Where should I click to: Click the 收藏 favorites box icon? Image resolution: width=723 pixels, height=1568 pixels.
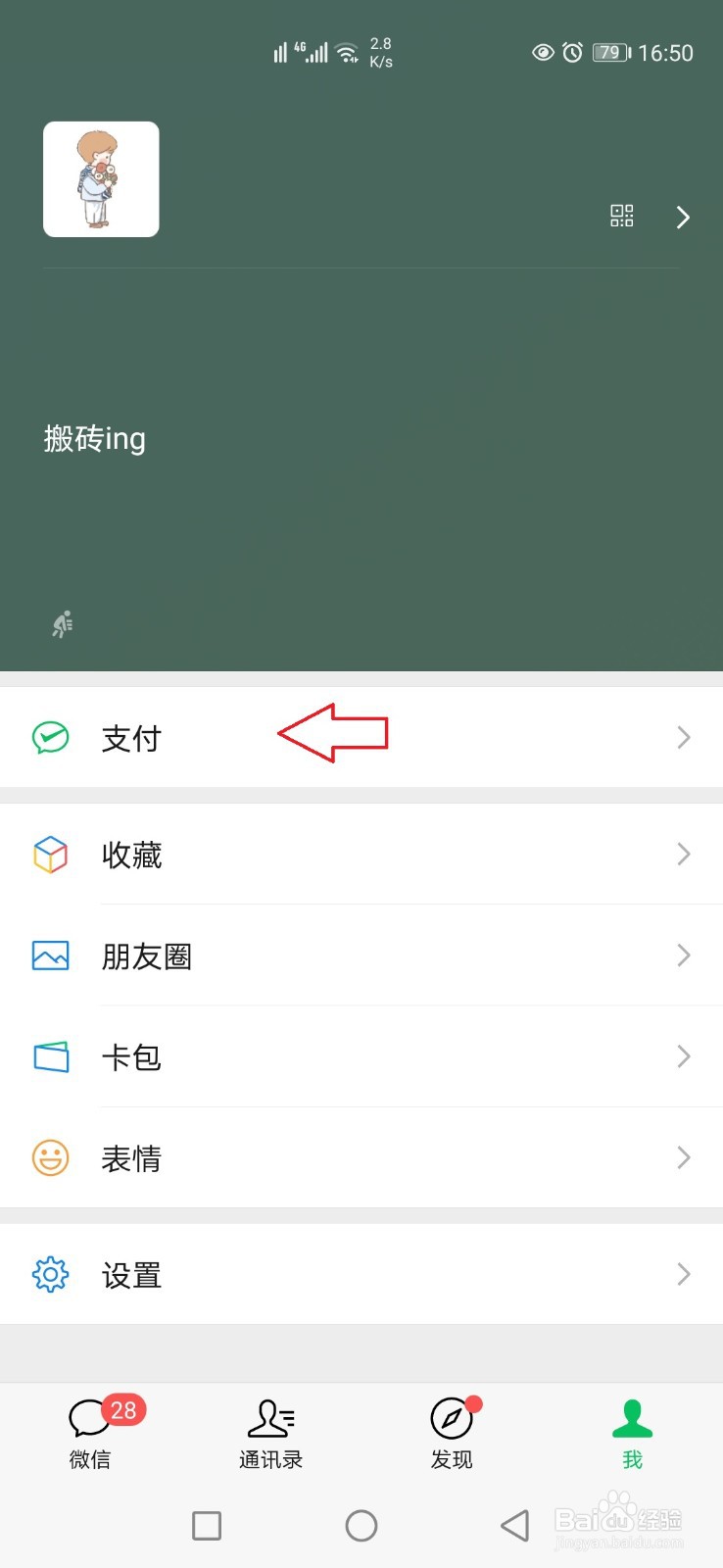point(50,854)
